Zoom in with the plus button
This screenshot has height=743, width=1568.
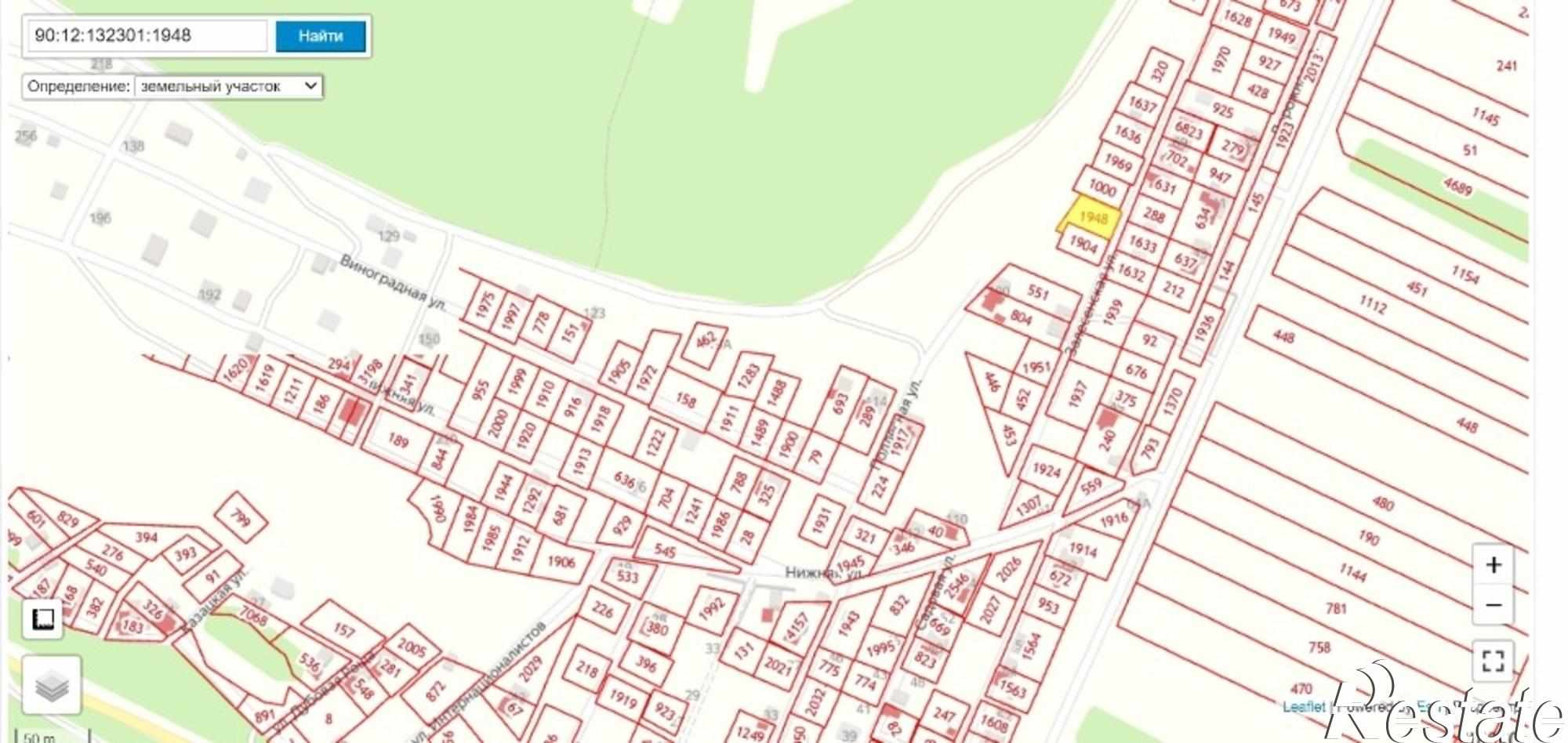coord(1493,564)
